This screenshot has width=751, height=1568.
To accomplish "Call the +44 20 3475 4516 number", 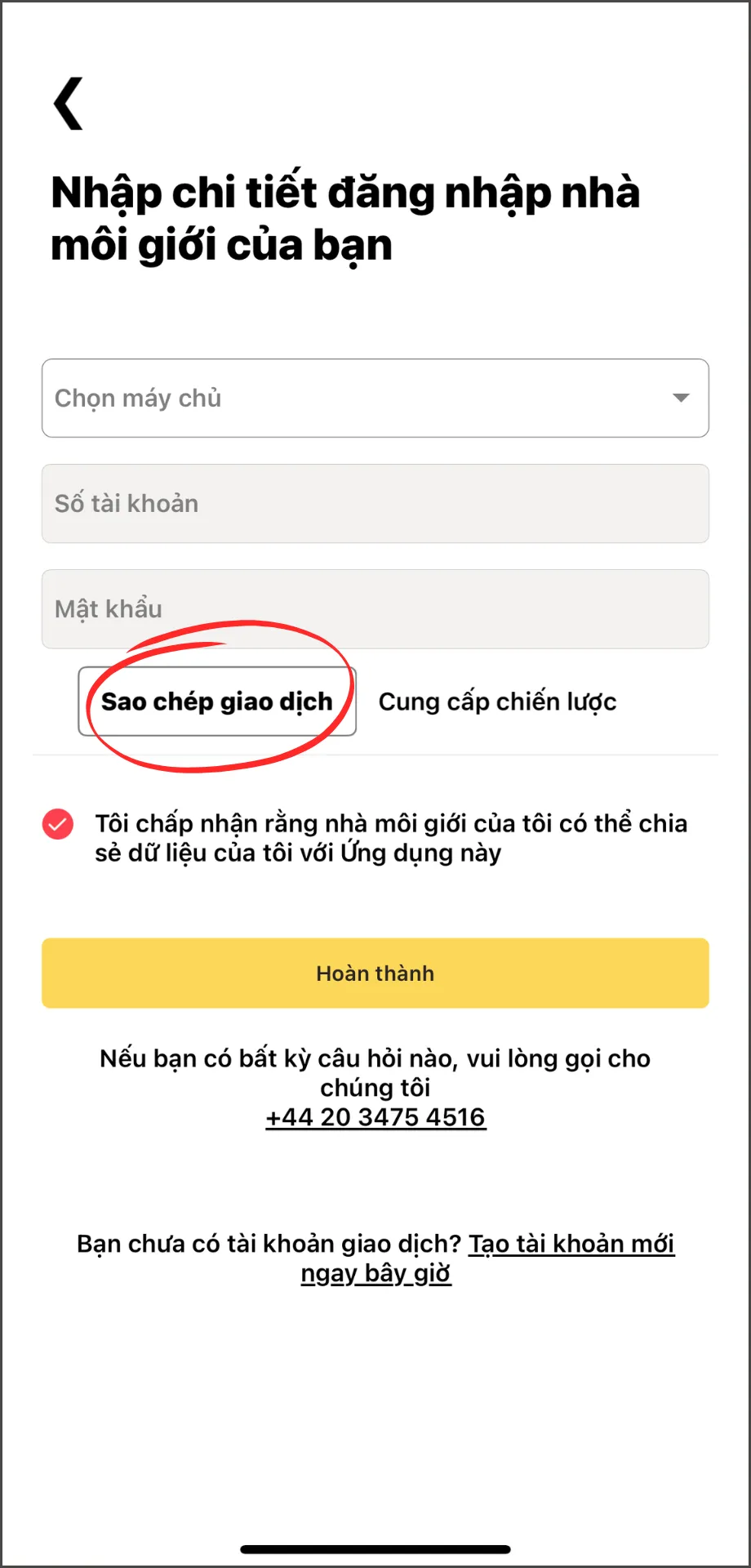I will click(375, 1116).
